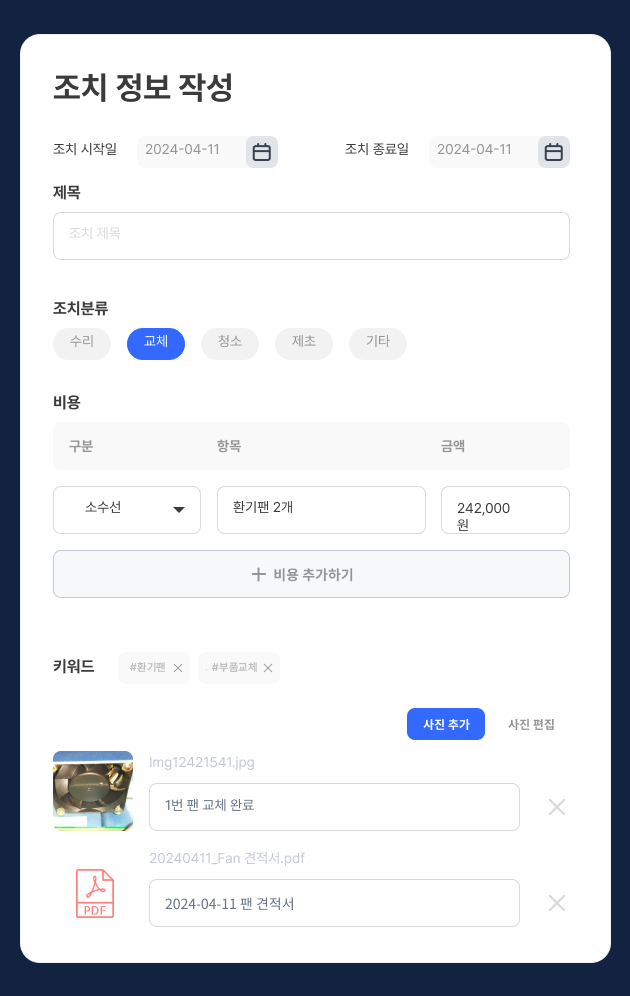Tap 사진 편집 button

pos(531,724)
